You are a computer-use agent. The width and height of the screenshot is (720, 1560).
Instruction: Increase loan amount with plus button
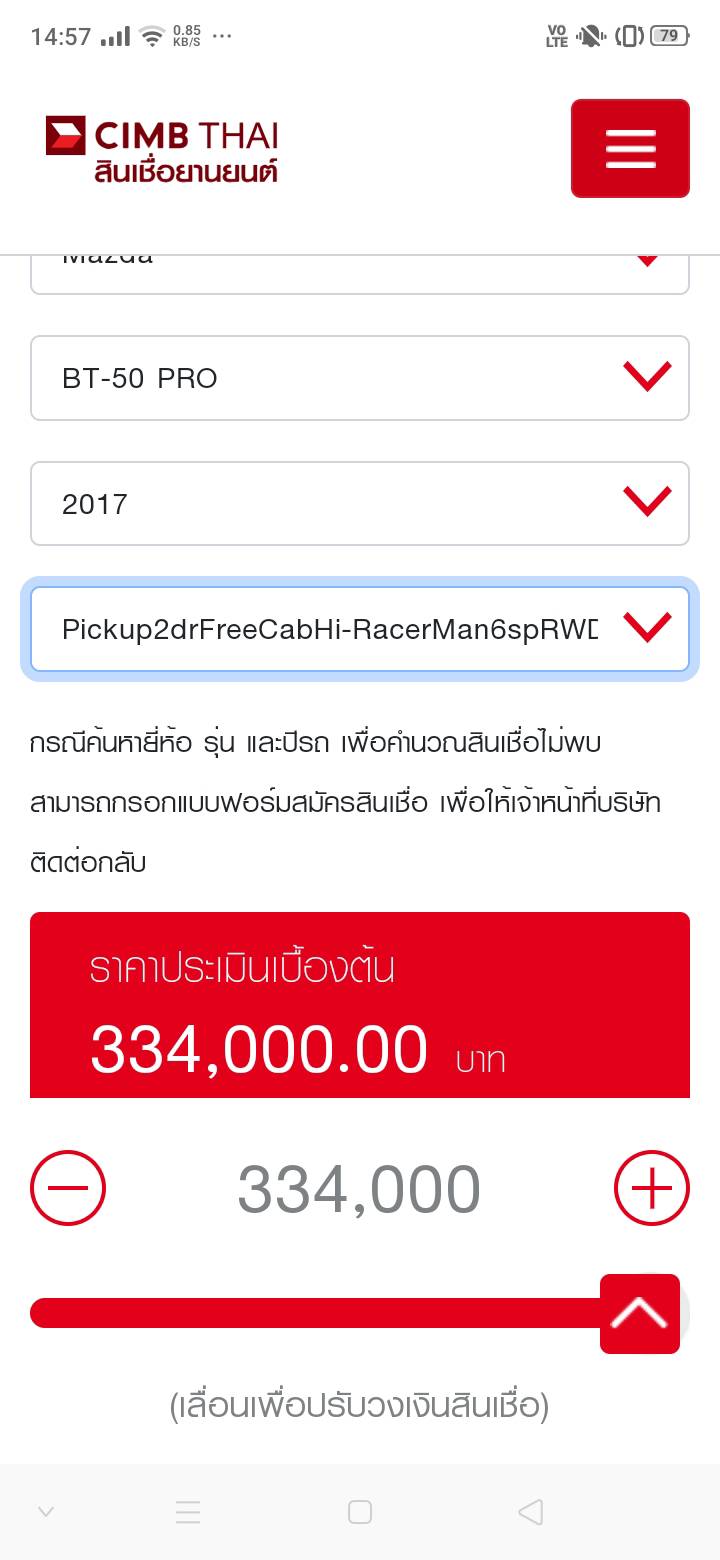(651, 1188)
